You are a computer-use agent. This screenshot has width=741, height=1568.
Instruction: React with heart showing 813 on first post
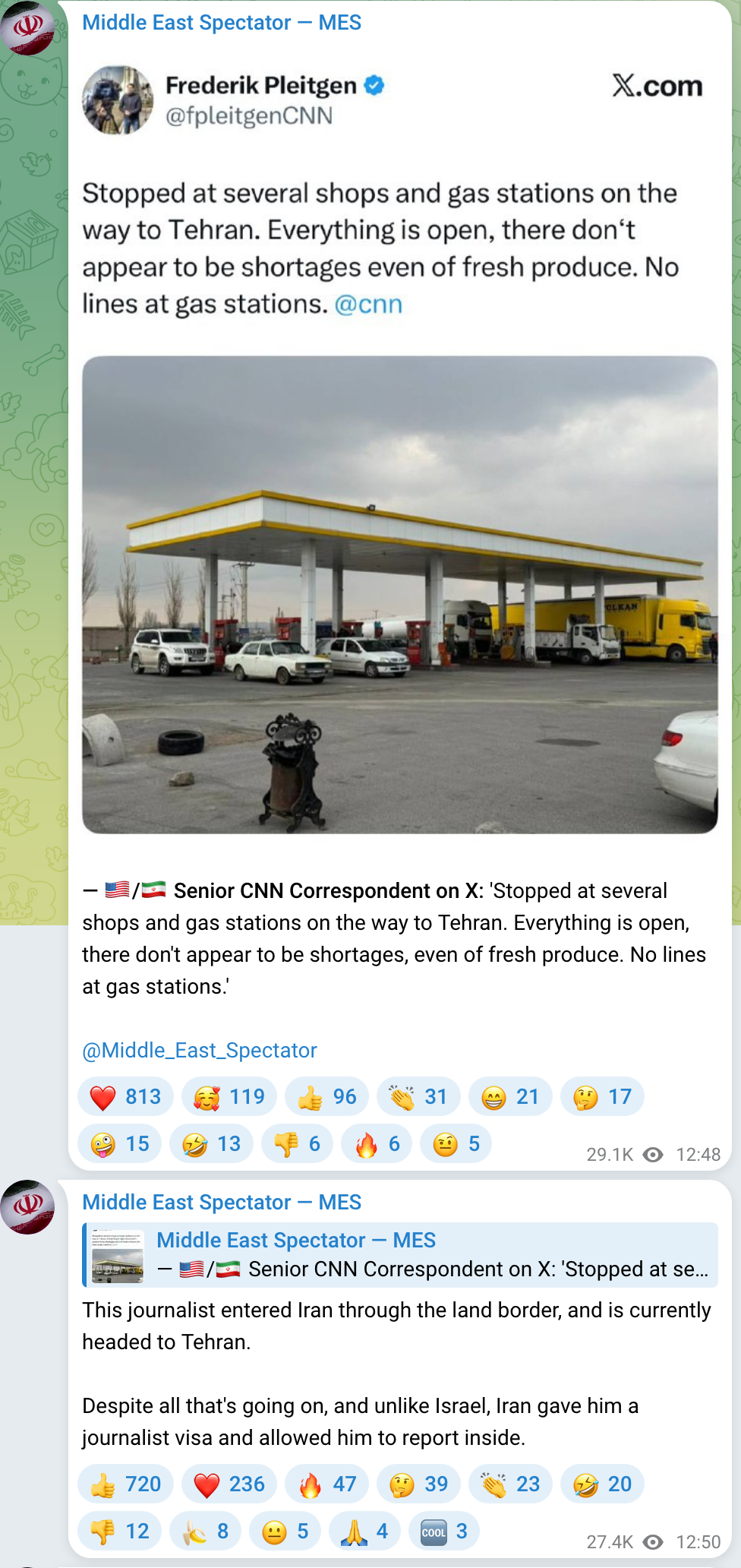tap(125, 1097)
